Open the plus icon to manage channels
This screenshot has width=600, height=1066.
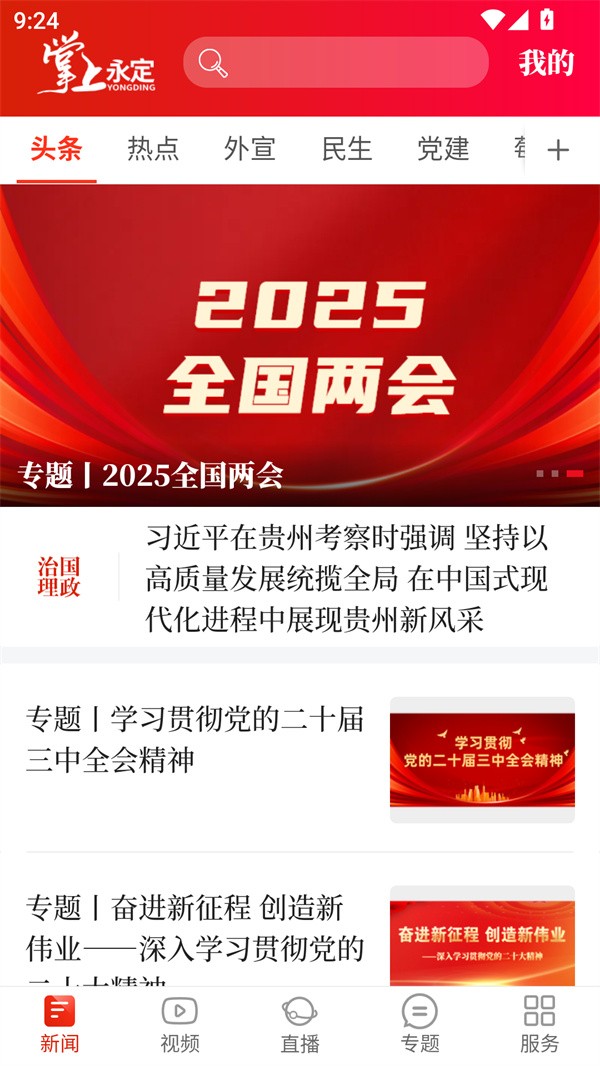click(x=558, y=150)
